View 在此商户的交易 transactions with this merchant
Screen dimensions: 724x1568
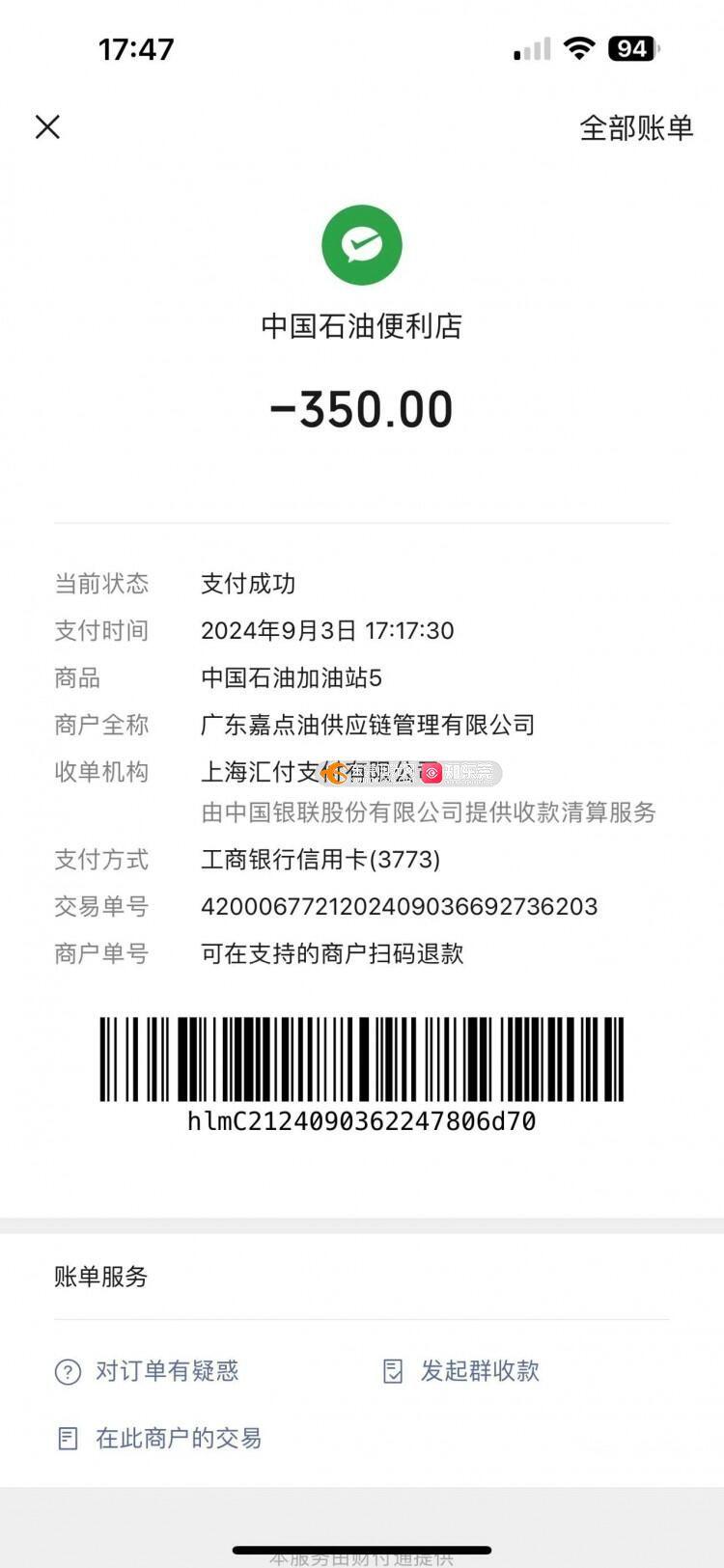click(x=159, y=1438)
